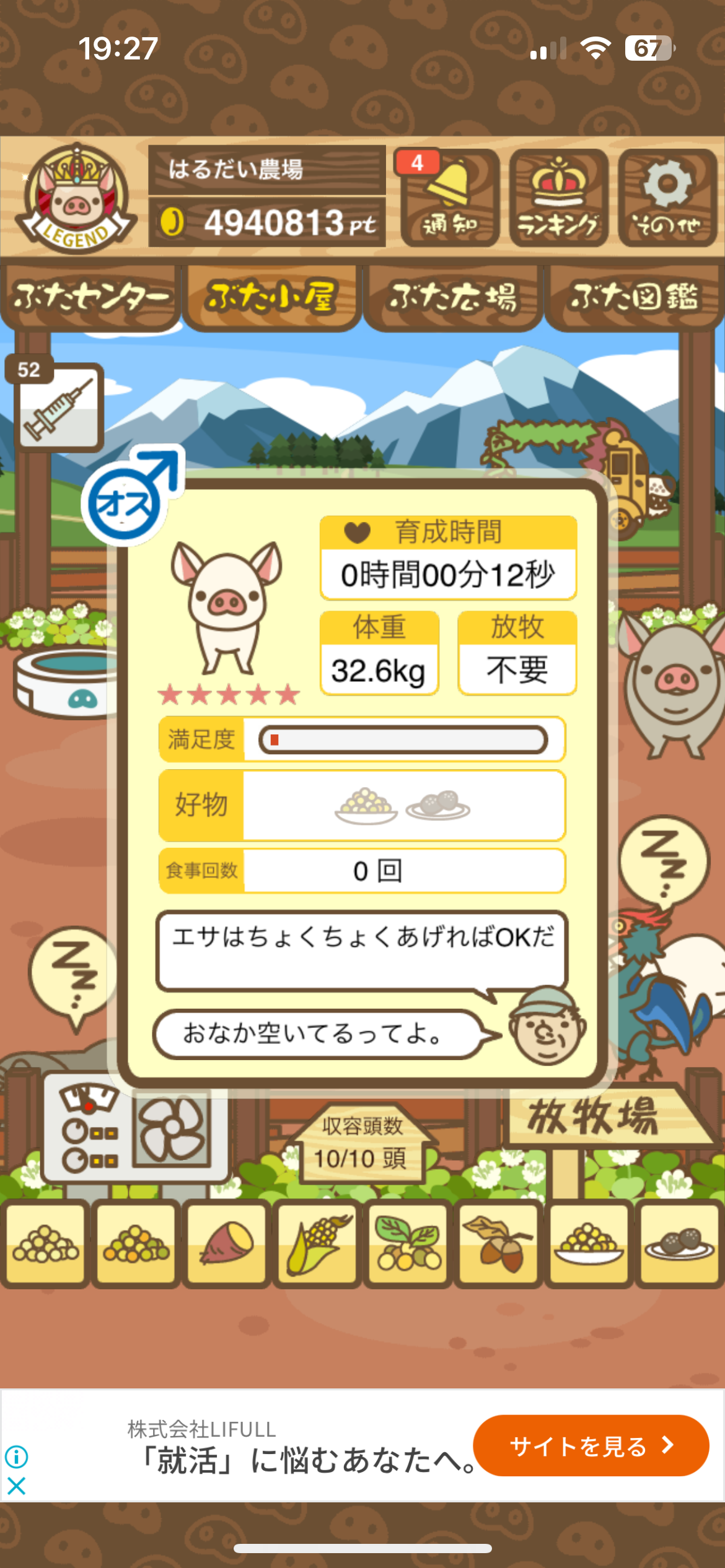Image resolution: width=725 pixels, height=1568 pixels.
Task: Select the yellow feed in white dish
Action: 589,1244
